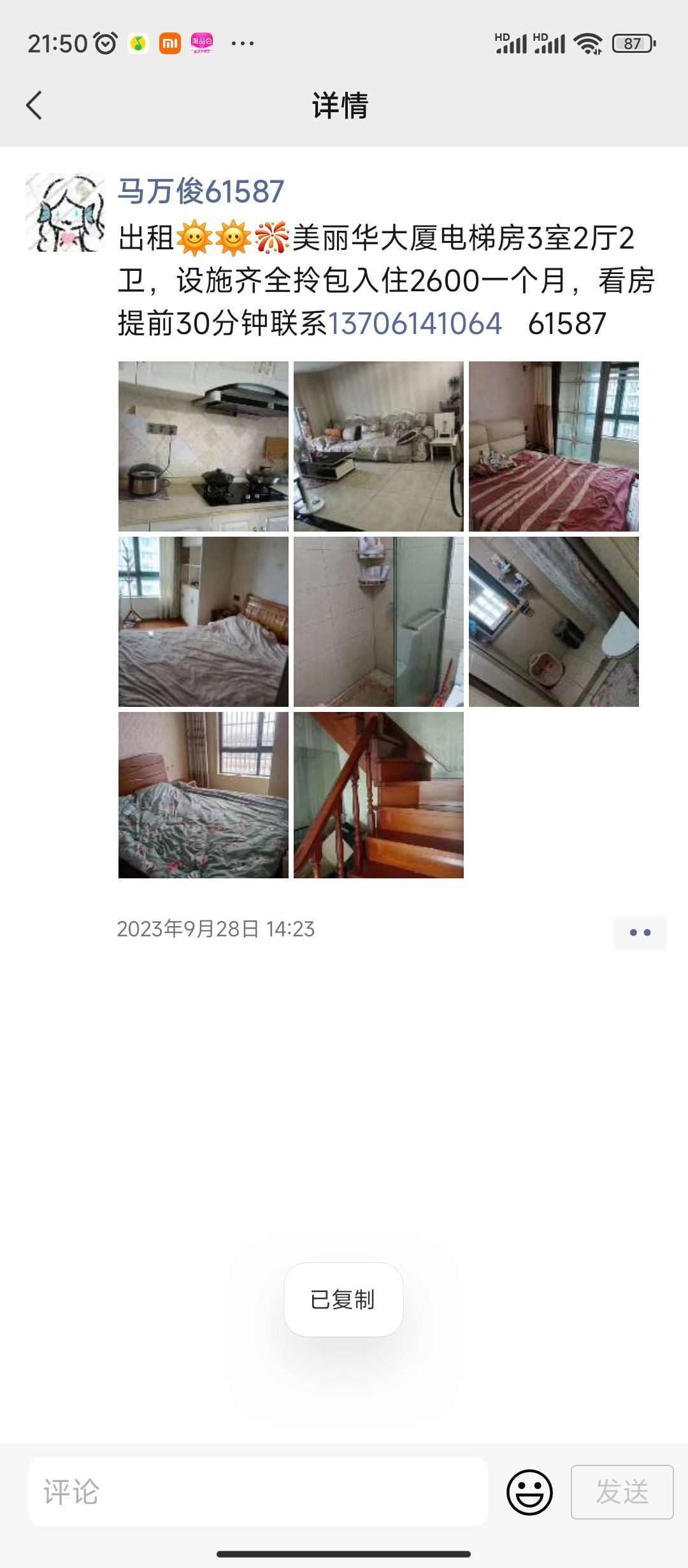The width and height of the screenshot is (688, 1568).
Task: View the floral bedding bedroom photo
Action: pyautogui.click(x=203, y=795)
